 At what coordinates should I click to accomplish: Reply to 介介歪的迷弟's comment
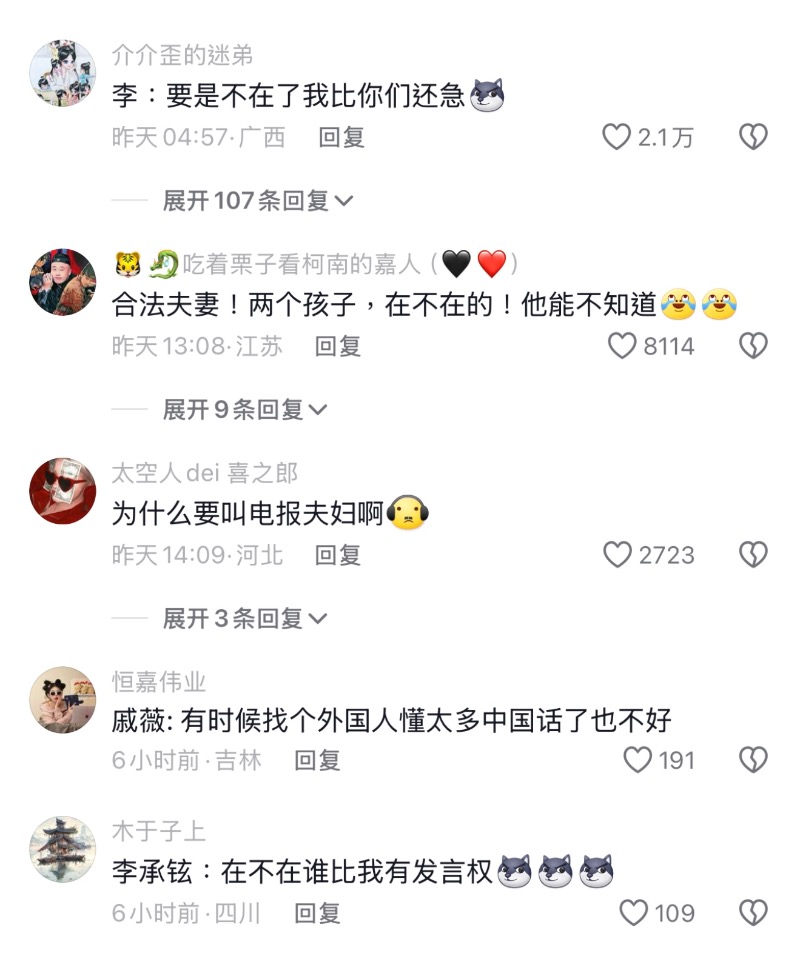341,137
